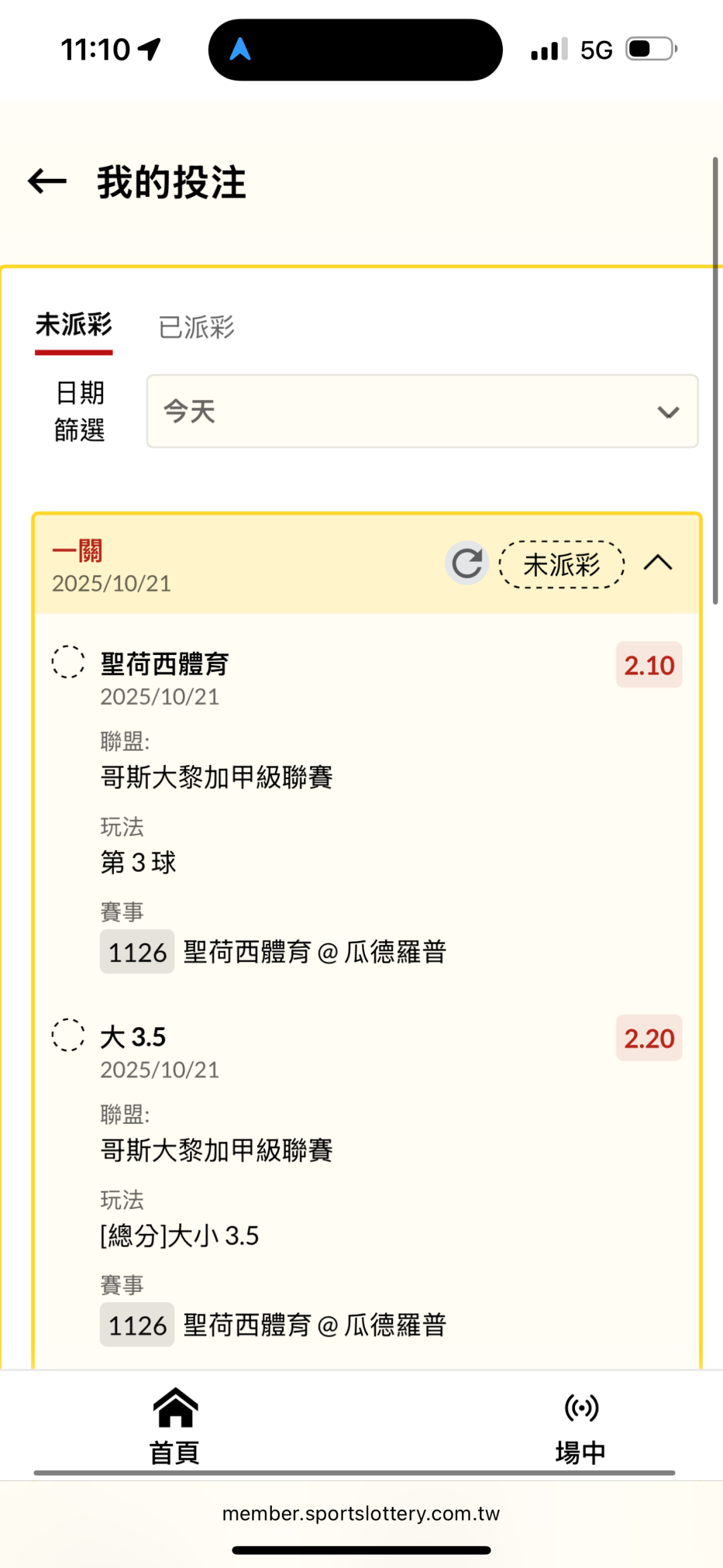Collapse the 一關 bet card

tap(658, 563)
